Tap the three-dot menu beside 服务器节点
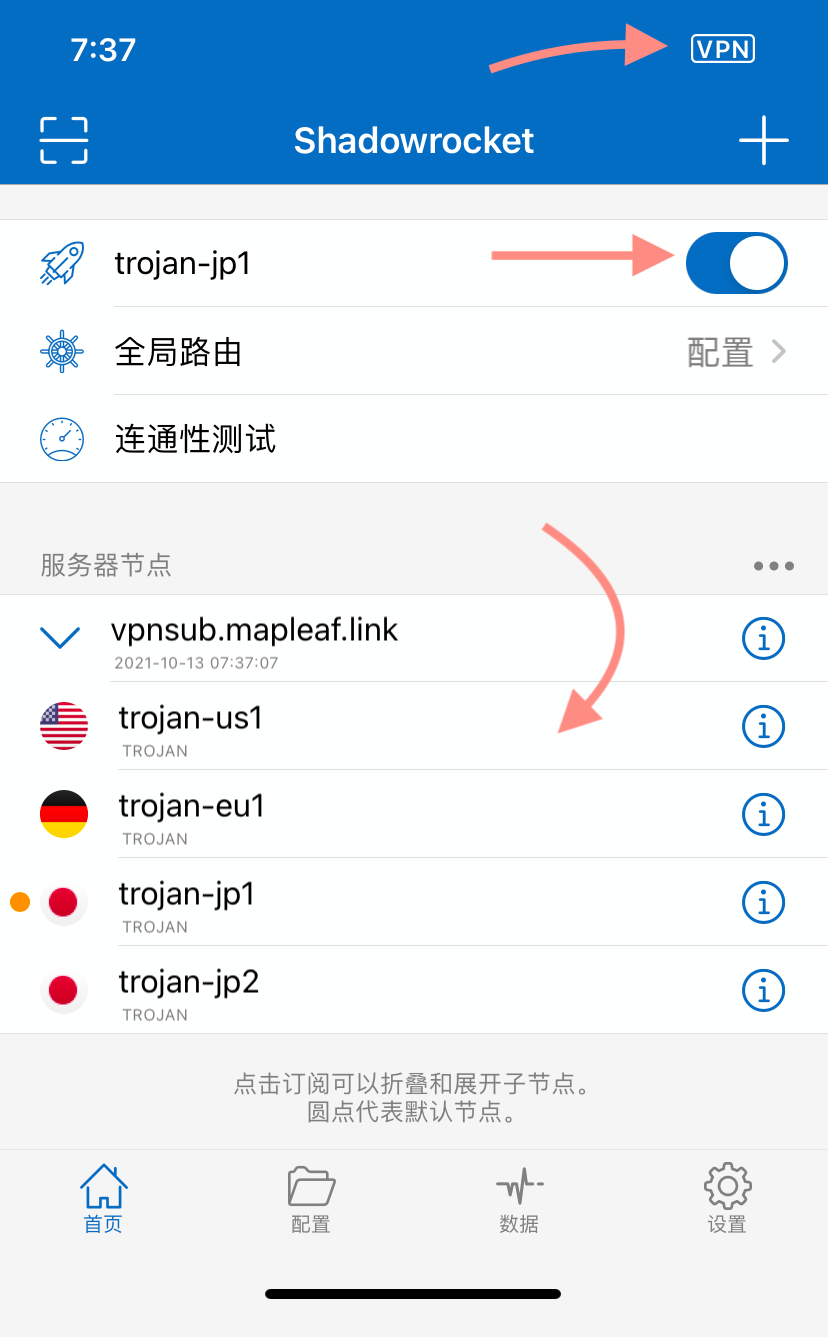 pyautogui.click(x=773, y=566)
